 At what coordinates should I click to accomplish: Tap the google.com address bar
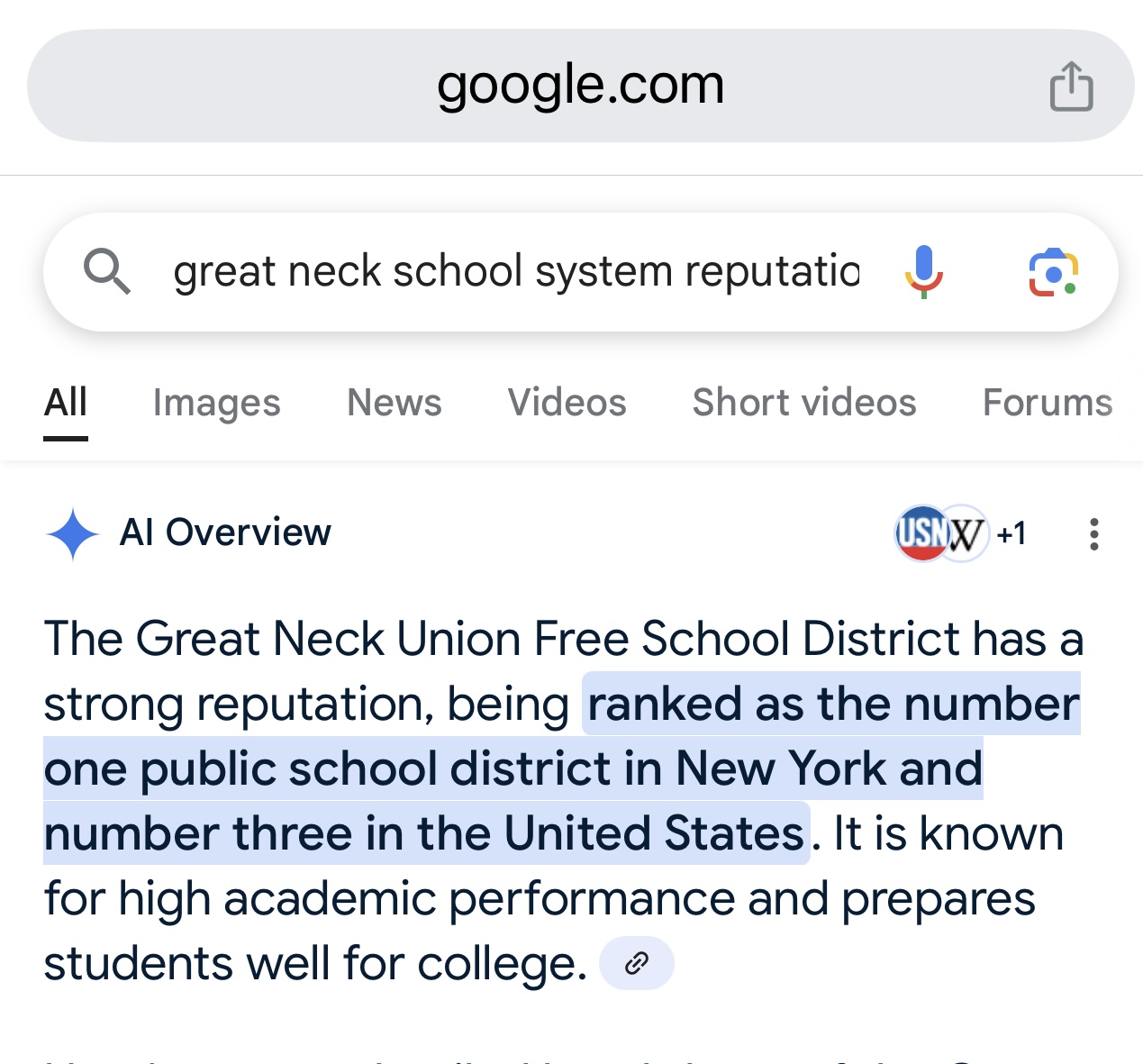point(580,86)
